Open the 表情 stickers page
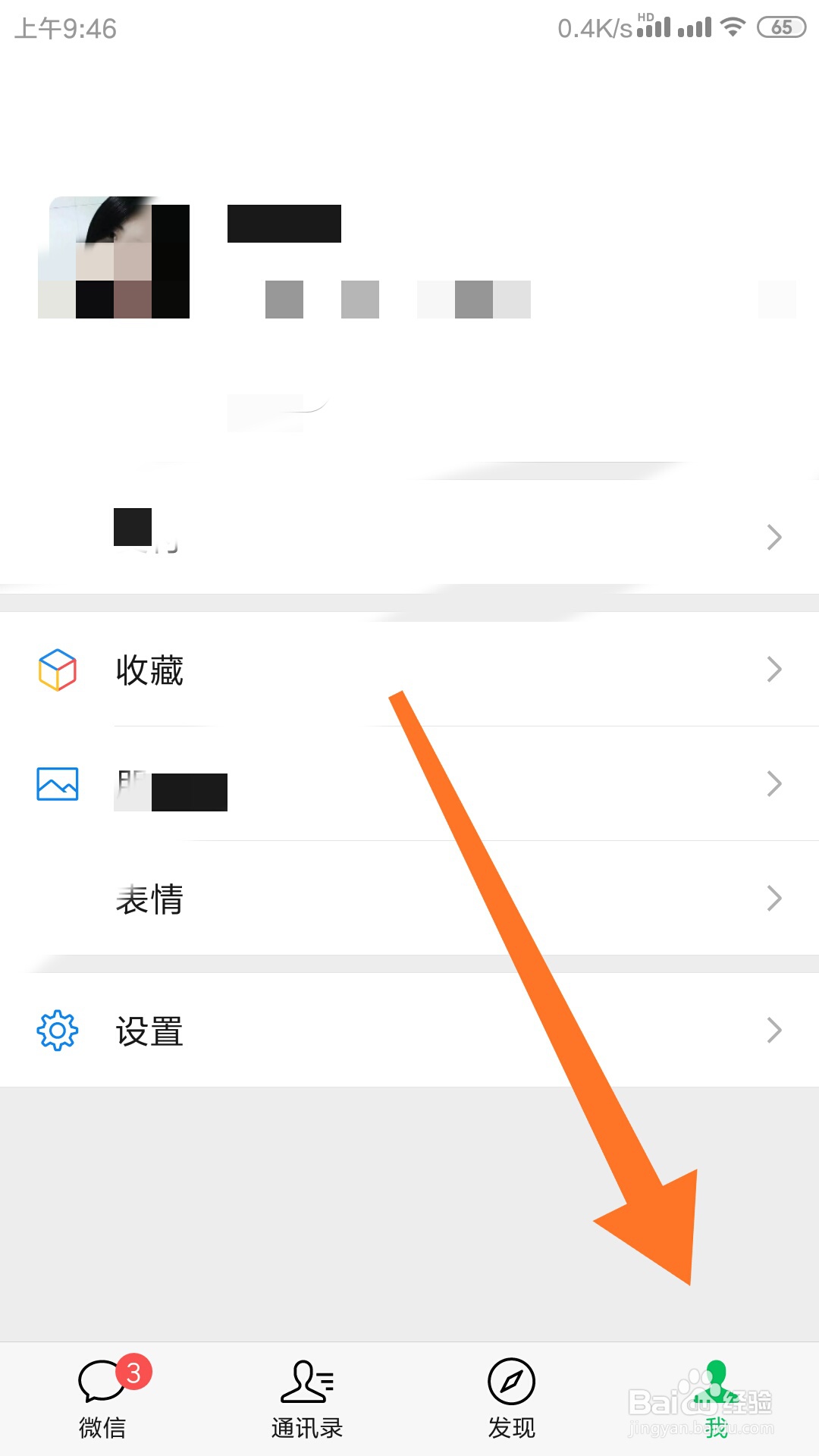This screenshot has height=1456, width=819. pyautogui.click(x=149, y=899)
